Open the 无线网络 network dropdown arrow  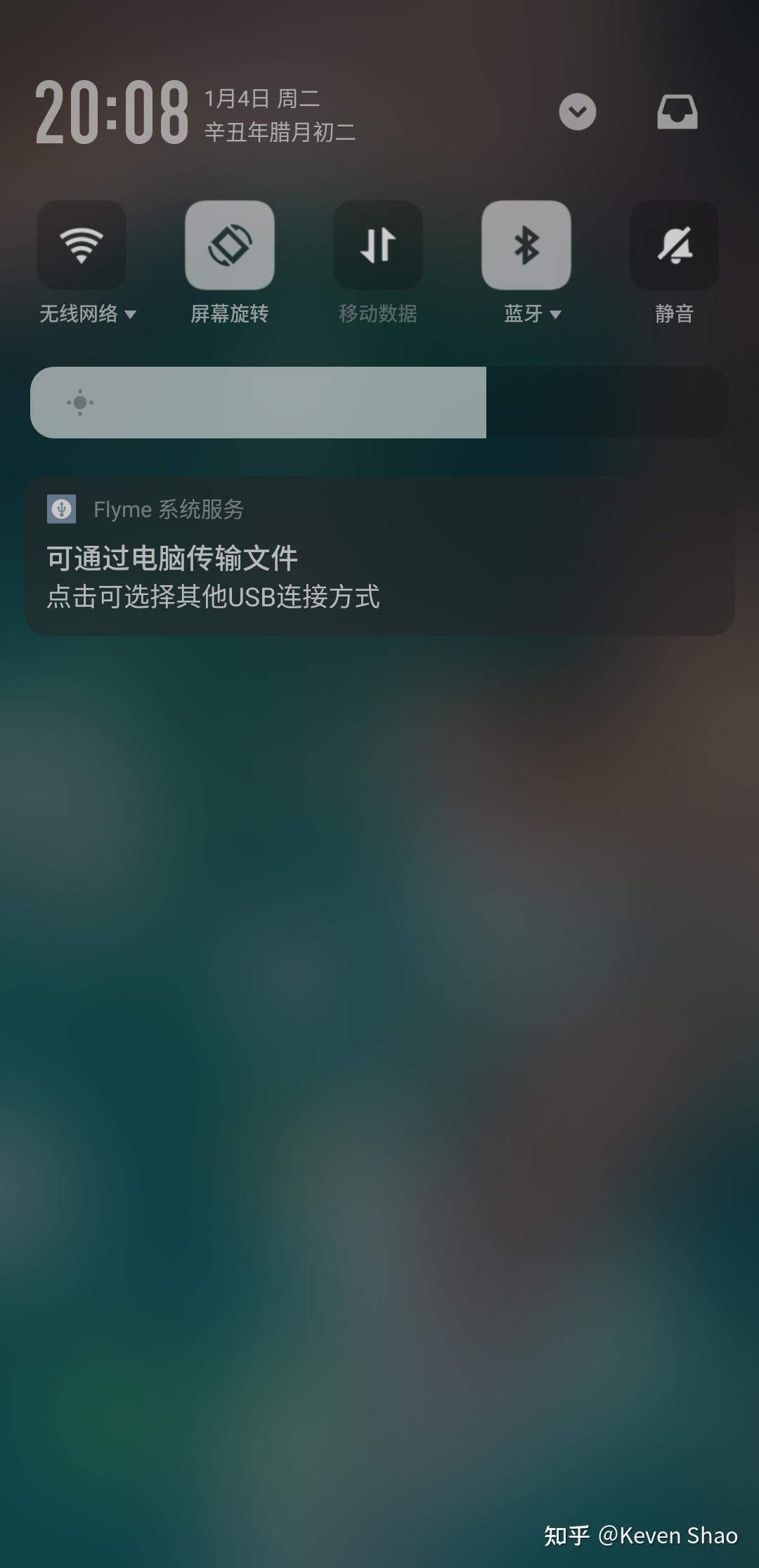tap(130, 314)
